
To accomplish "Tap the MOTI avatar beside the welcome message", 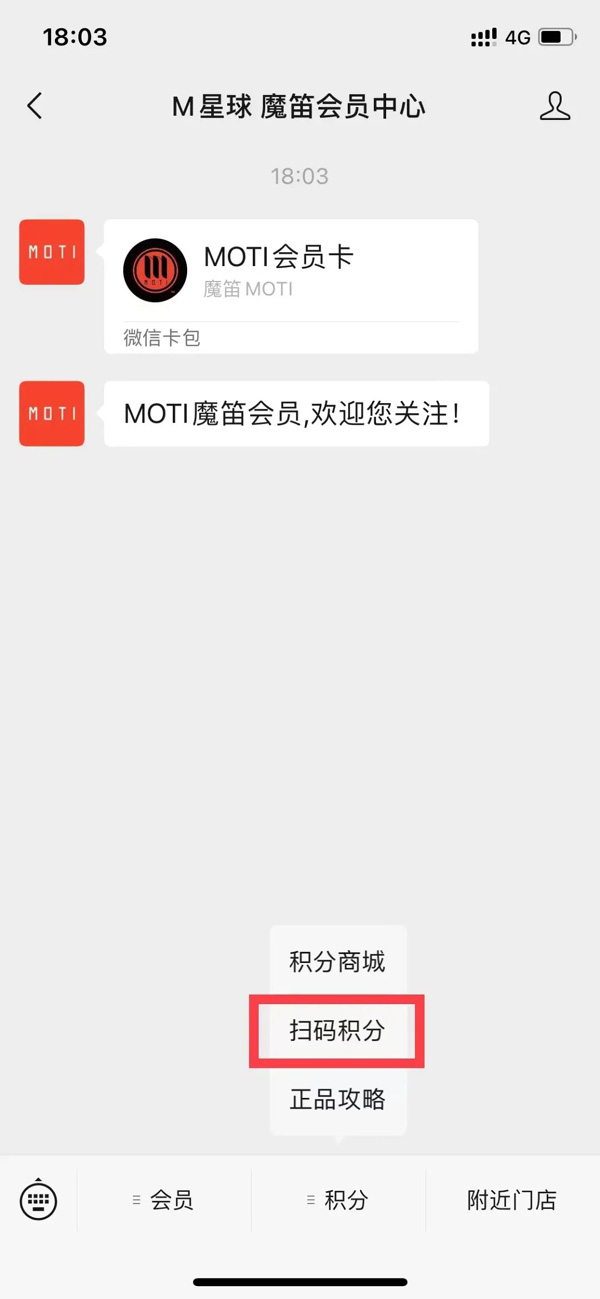I will (x=52, y=413).
